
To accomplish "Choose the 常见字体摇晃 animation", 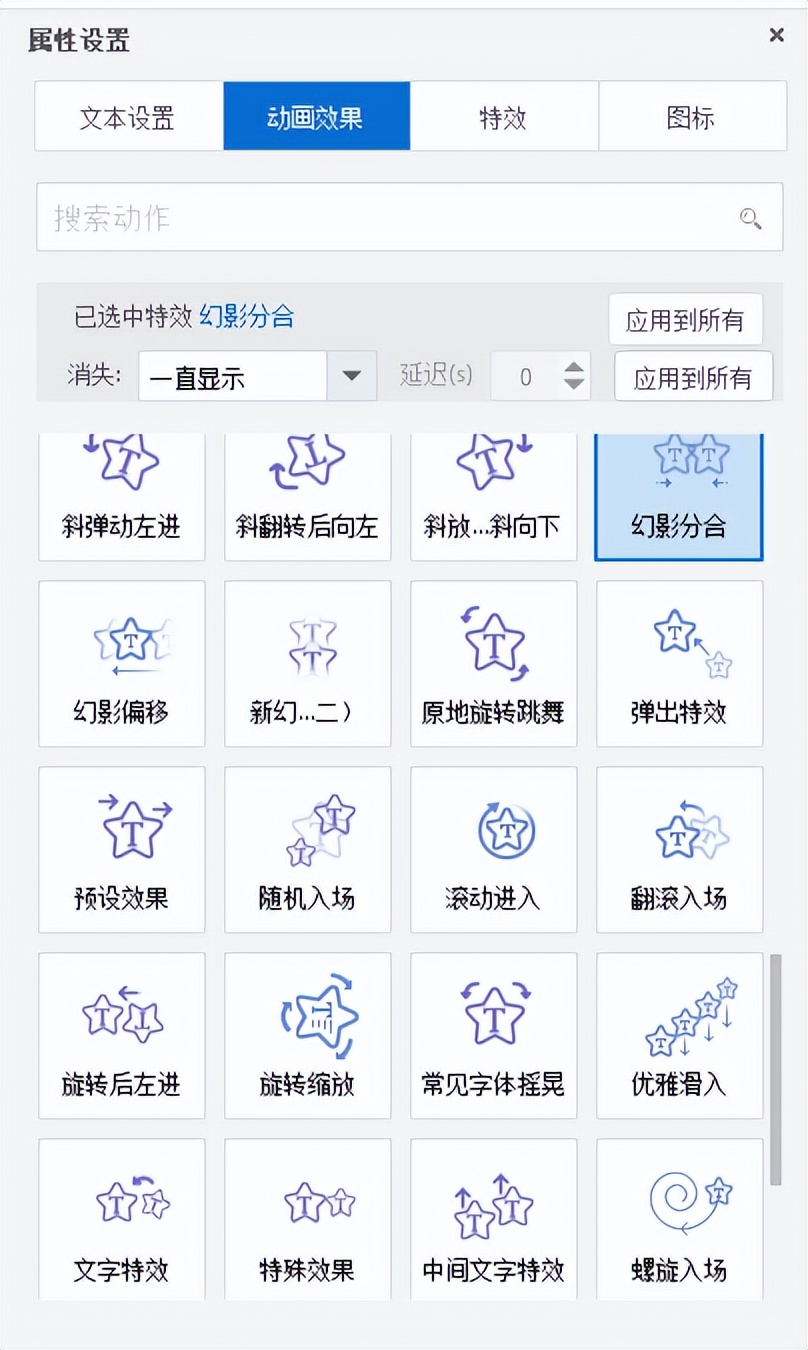I will 494,1036.
